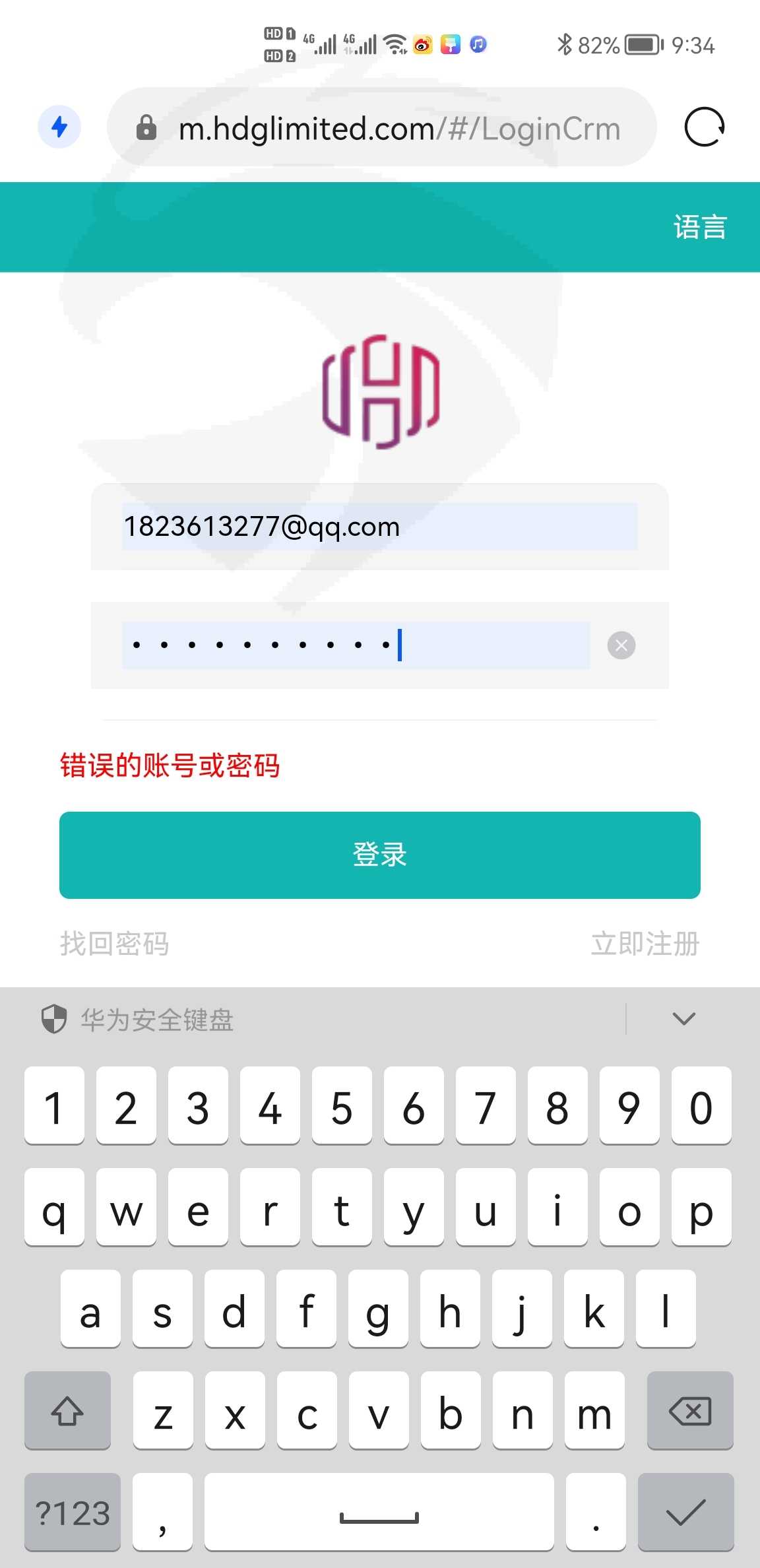Open the URL address bar
The height and width of the screenshot is (1568, 760).
pyautogui.click(x=382, y=127)
